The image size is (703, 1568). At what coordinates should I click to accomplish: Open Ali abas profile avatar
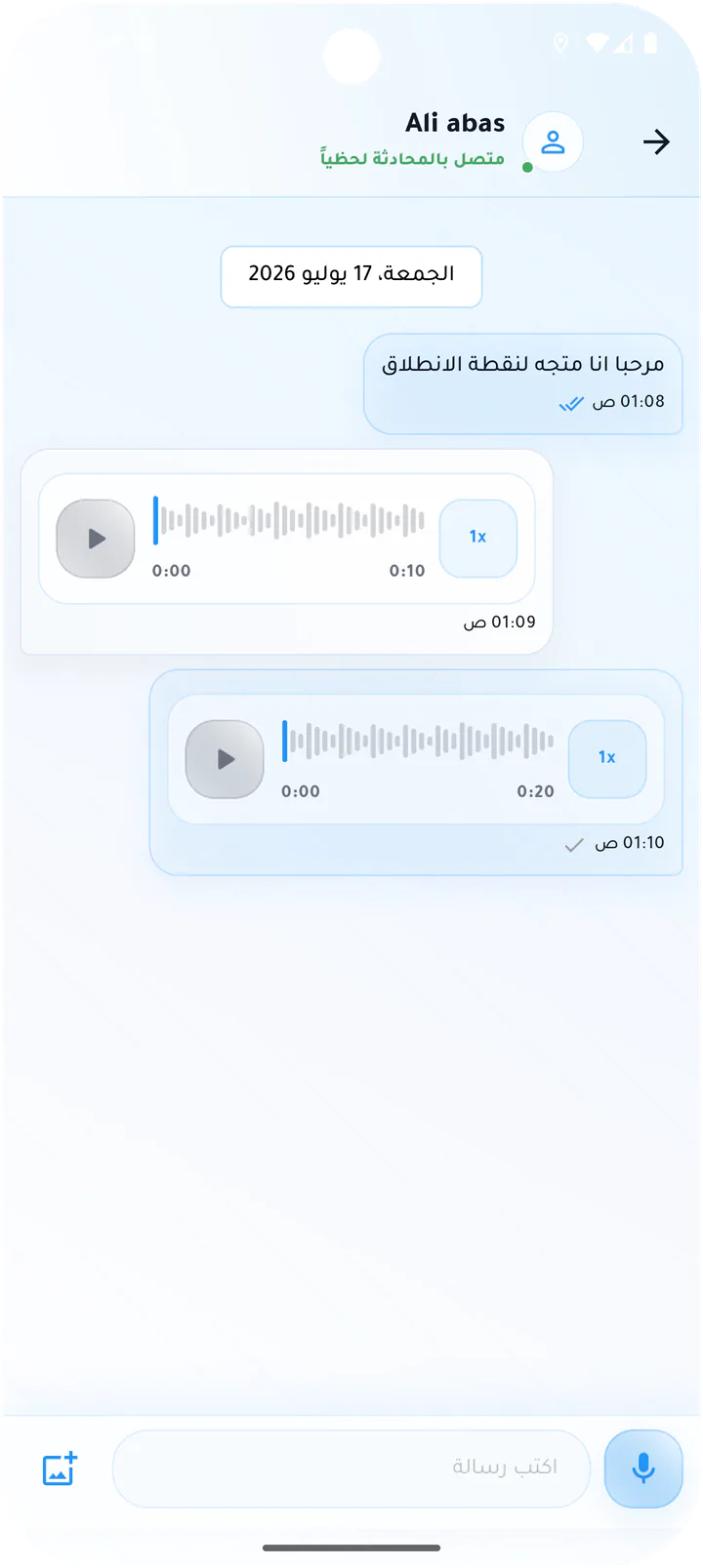[553, 142]
